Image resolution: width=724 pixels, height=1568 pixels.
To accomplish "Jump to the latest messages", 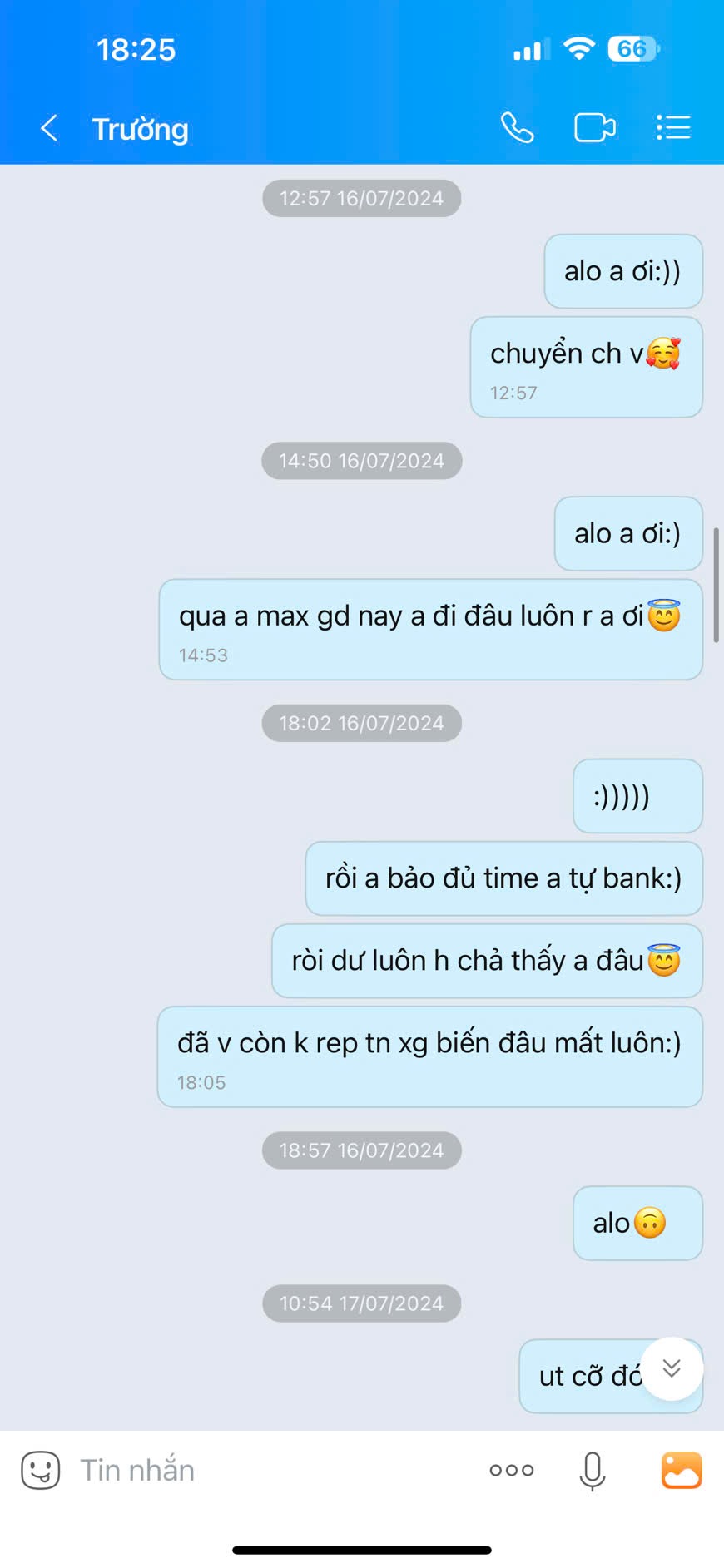I will [672, 1368].
